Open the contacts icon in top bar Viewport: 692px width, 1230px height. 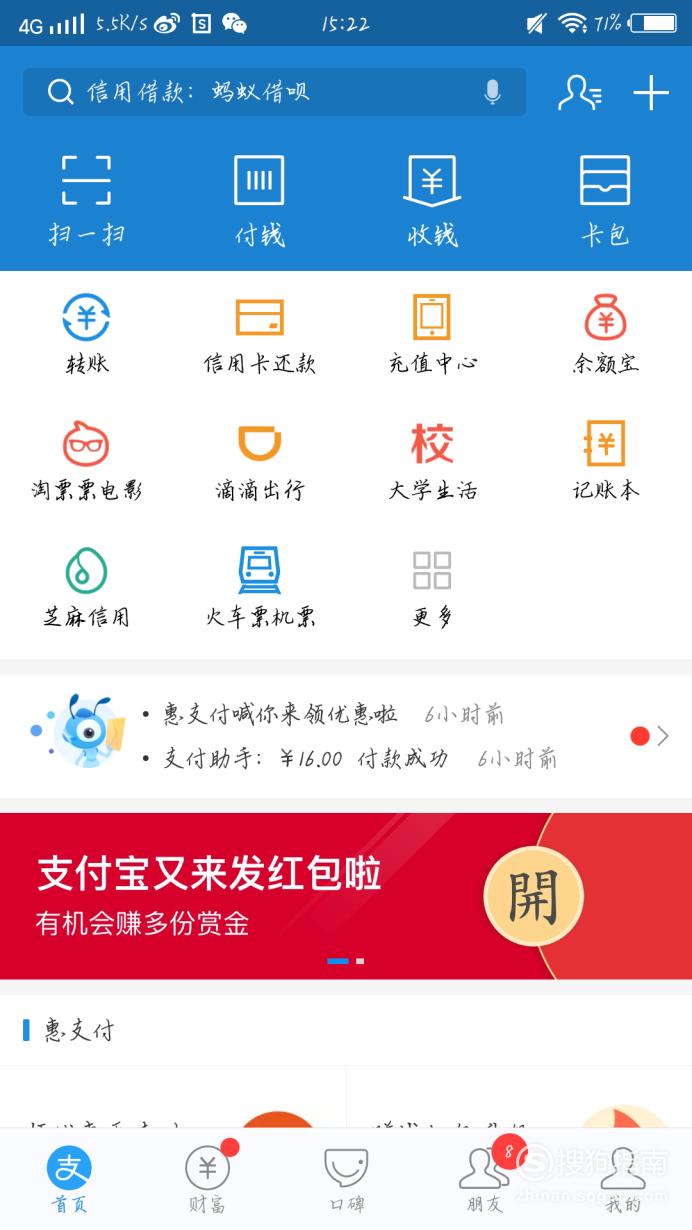580,92
